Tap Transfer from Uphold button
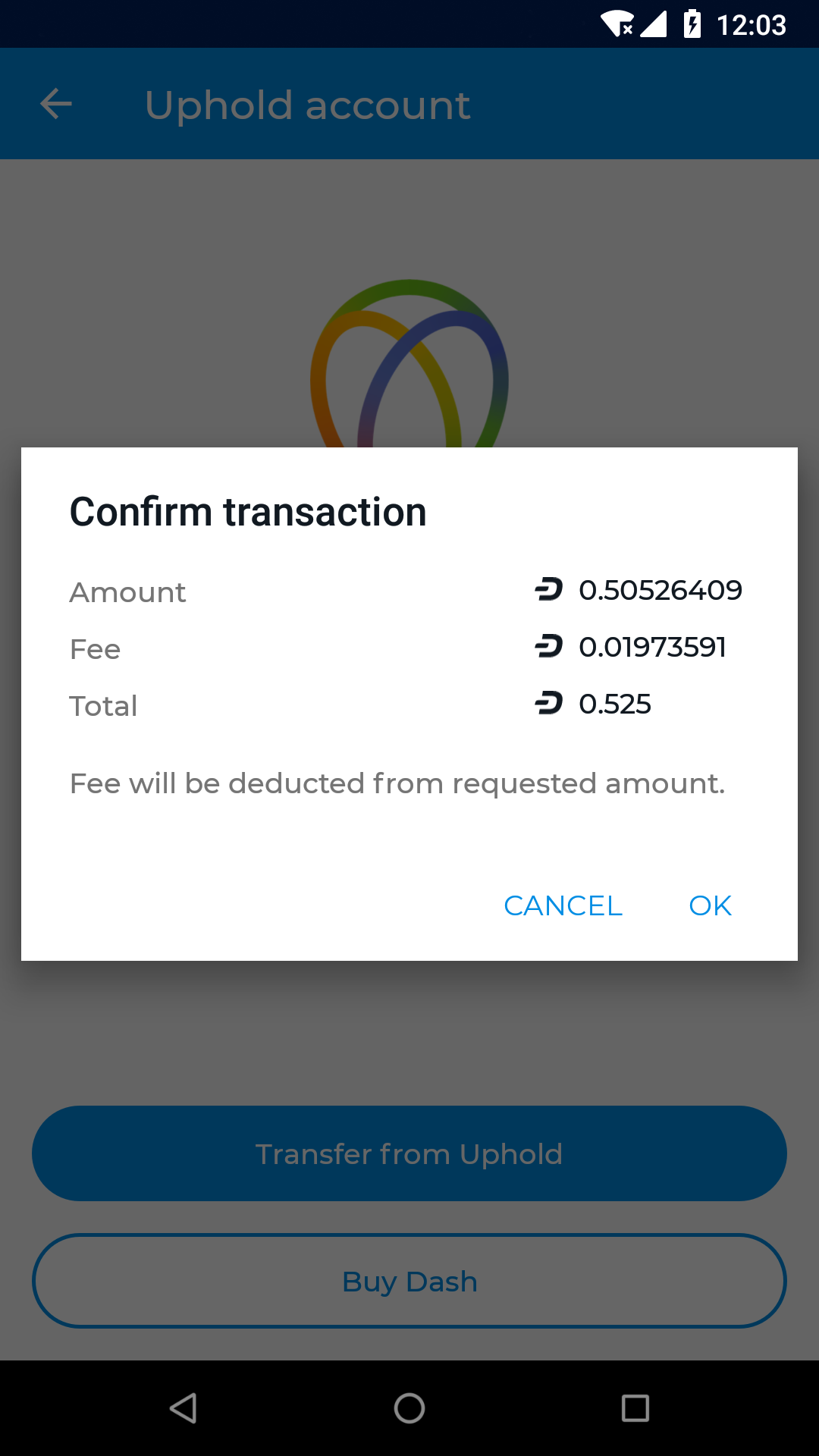Screen dimensions: 819x1456 pos(409,1153)
